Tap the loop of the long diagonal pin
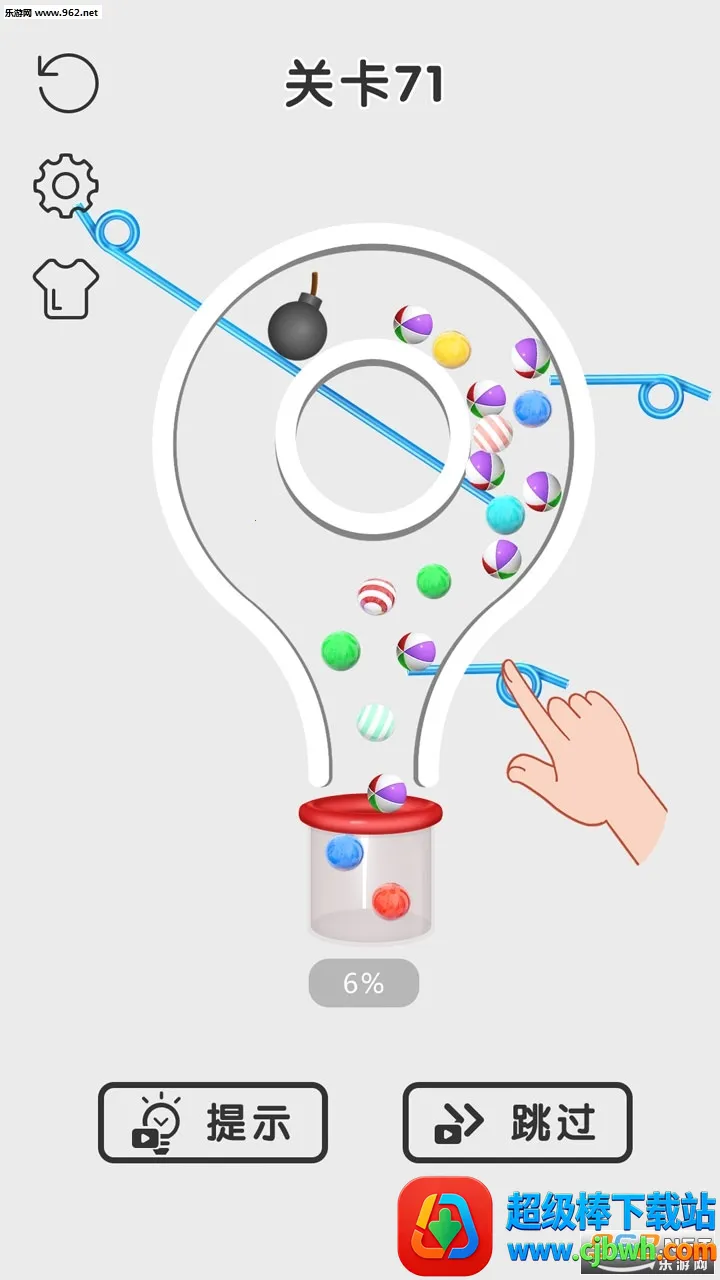Screen dimensions: 720x1280 (x=117, y=231)
